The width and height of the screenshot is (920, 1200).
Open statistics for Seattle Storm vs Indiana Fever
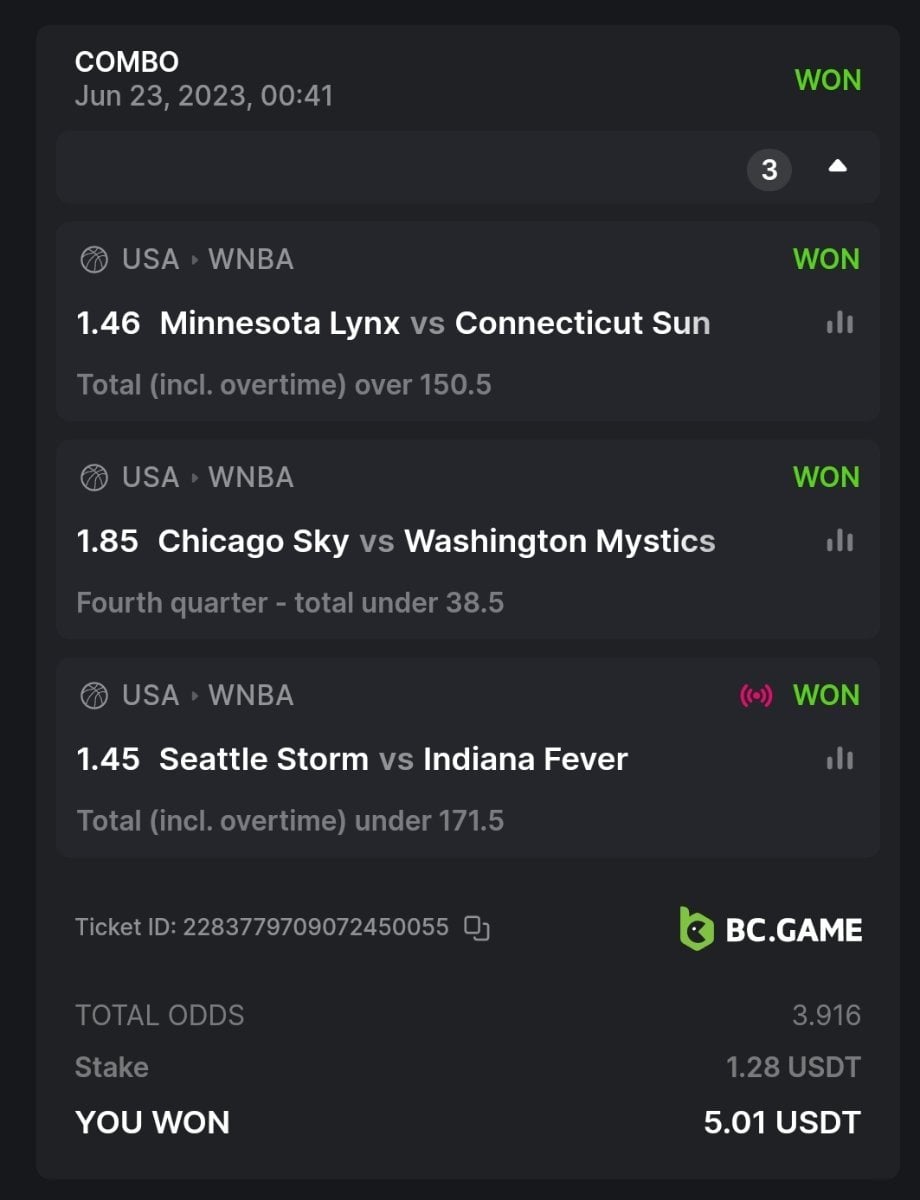(x=840, y=759)
